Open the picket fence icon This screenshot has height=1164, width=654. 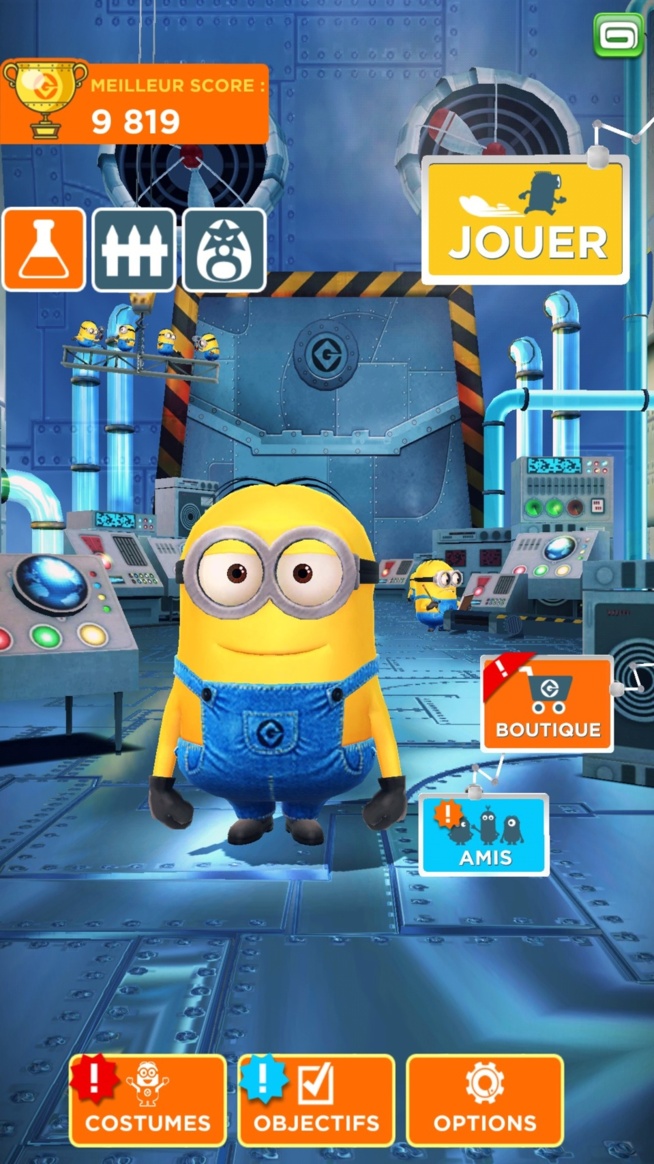pos(134,250)
